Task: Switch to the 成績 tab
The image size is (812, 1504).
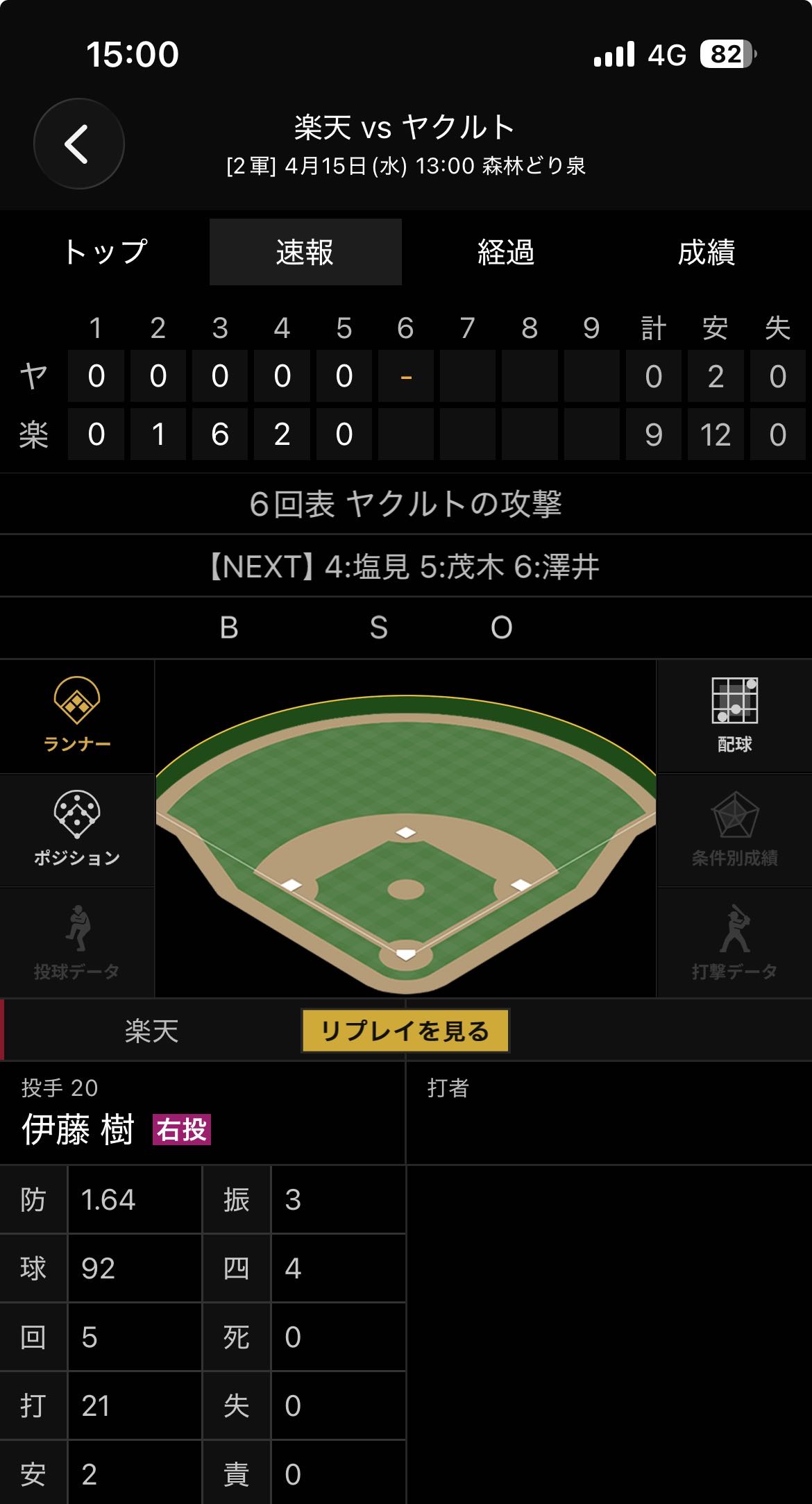Action: [707, 252]
